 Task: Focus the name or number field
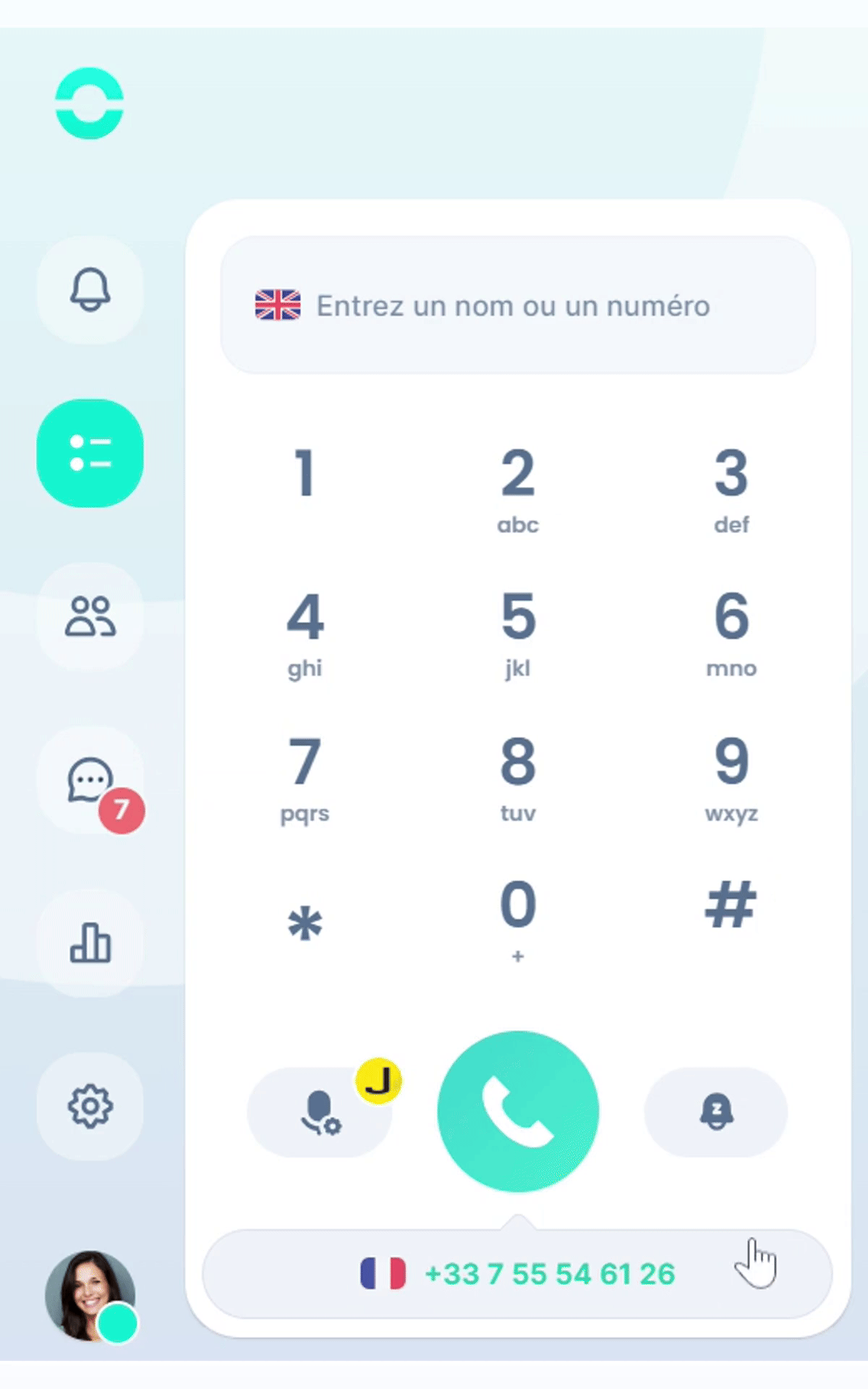(x=535, y=306)
